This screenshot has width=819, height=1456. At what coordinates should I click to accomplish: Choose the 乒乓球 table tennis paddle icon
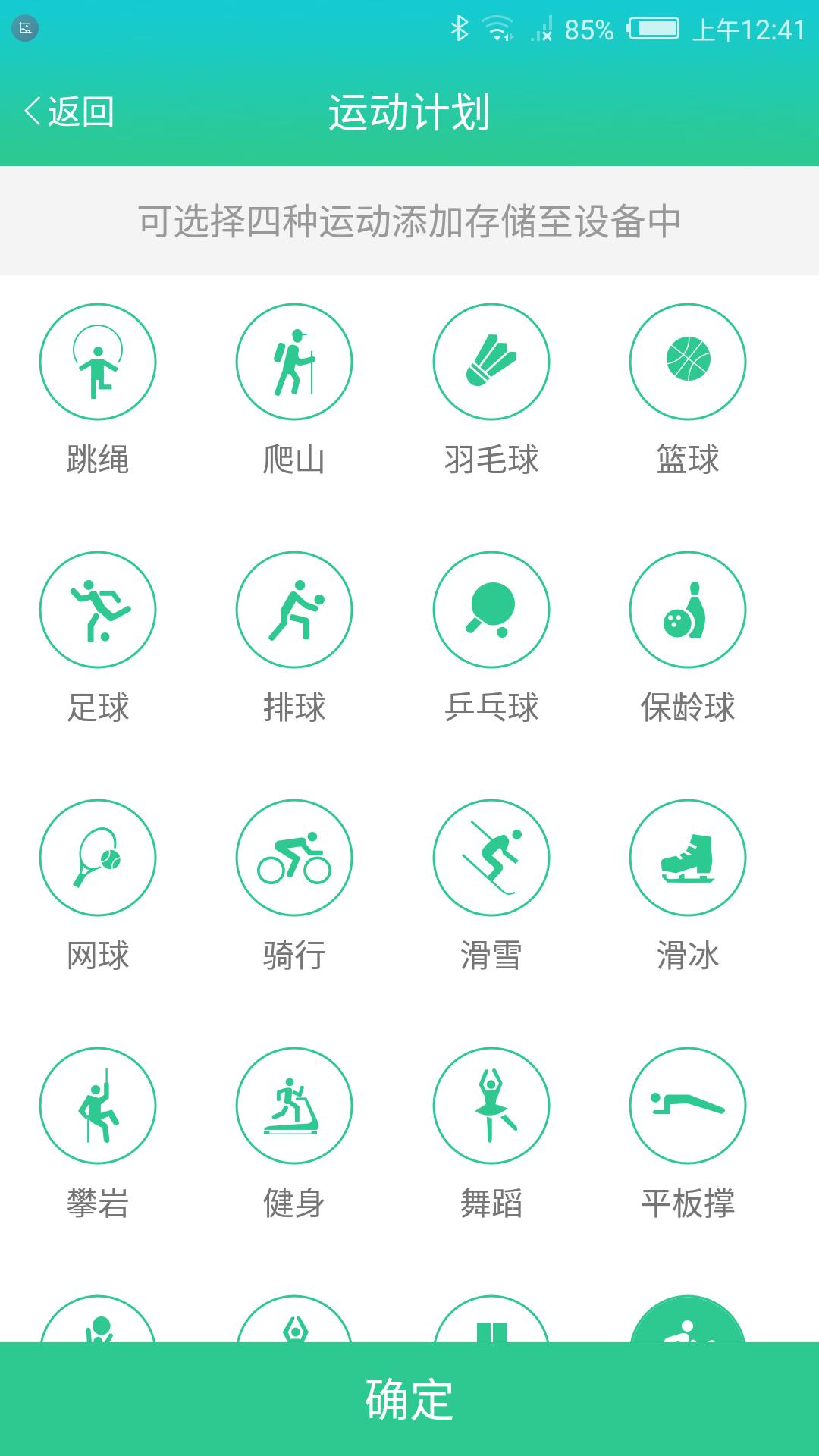click(x=491, y=610)
